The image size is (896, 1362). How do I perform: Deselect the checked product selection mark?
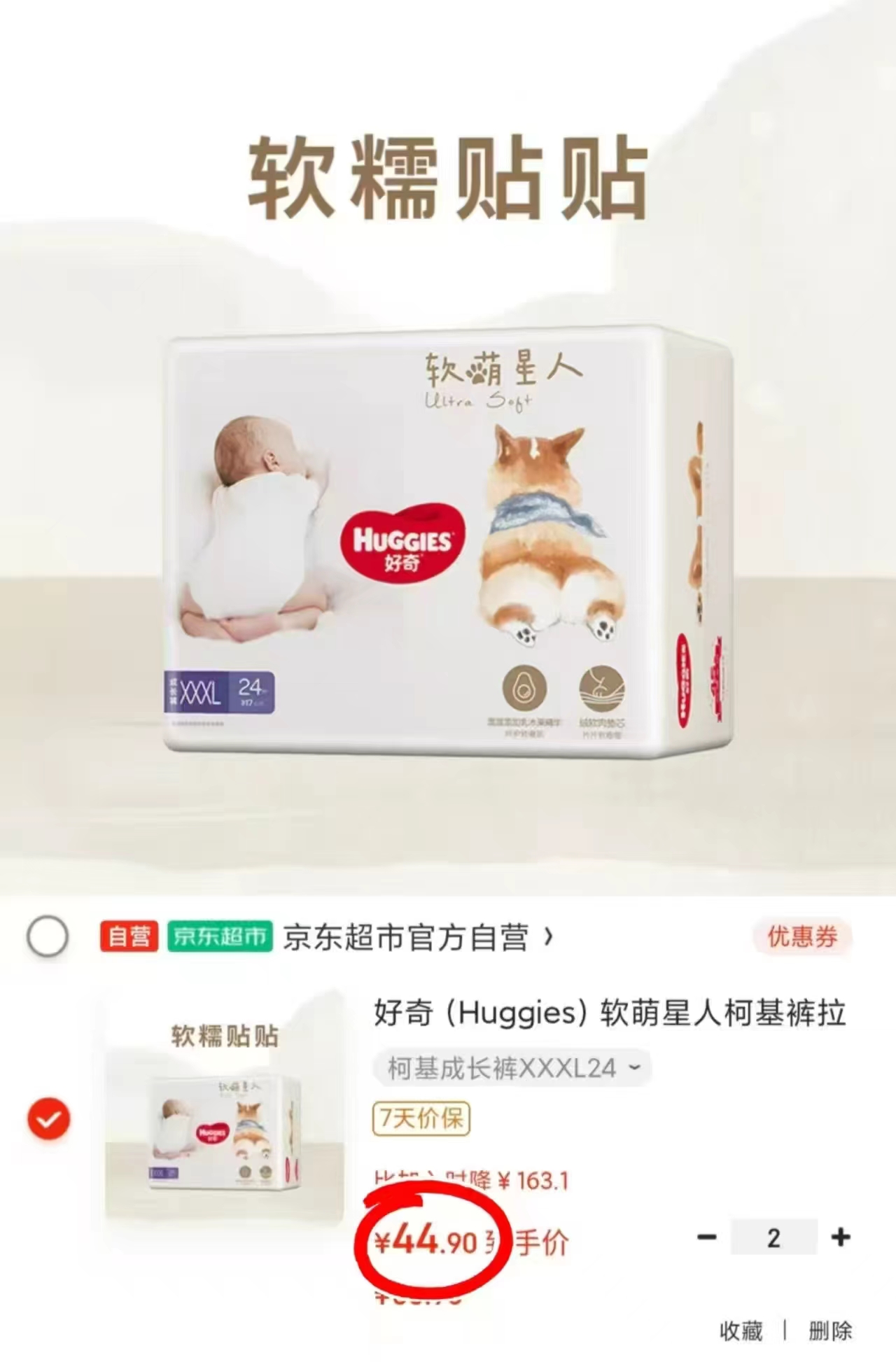click(47, 1121)
